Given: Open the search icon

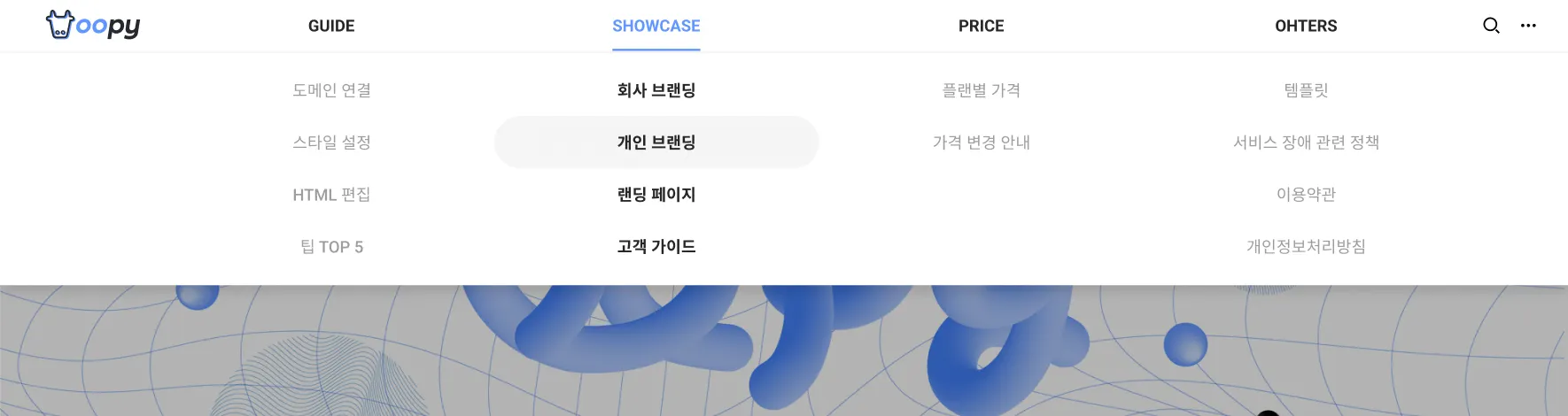Looking at the screenshot, I should pos(1491,26).
